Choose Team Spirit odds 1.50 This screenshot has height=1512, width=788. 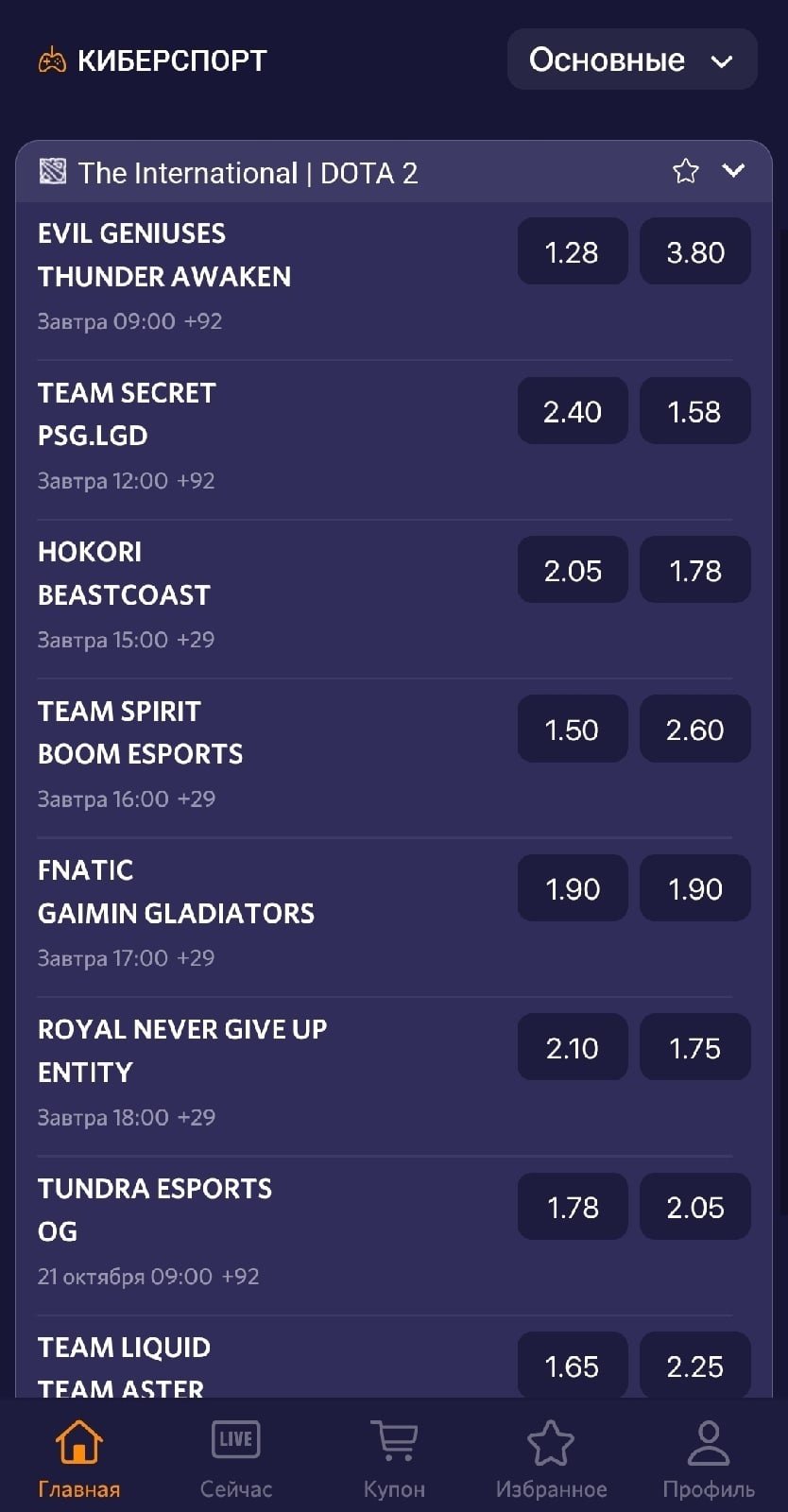572,729
